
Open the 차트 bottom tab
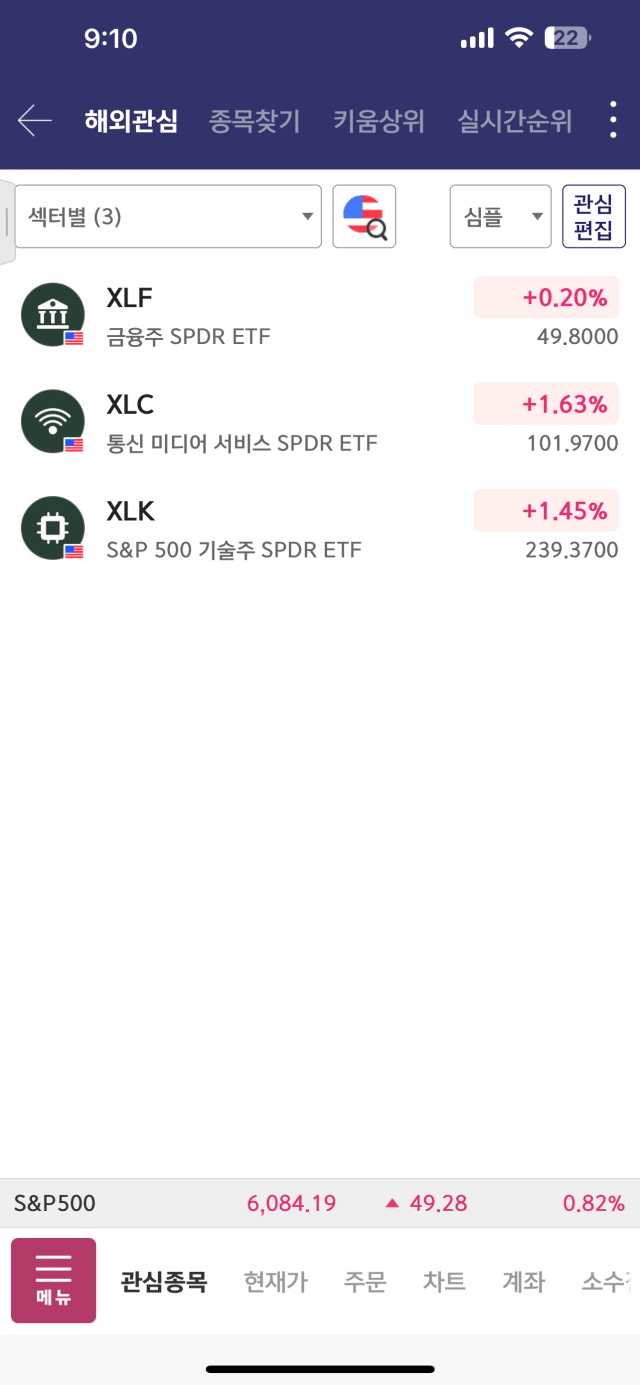pos(444,1282)
